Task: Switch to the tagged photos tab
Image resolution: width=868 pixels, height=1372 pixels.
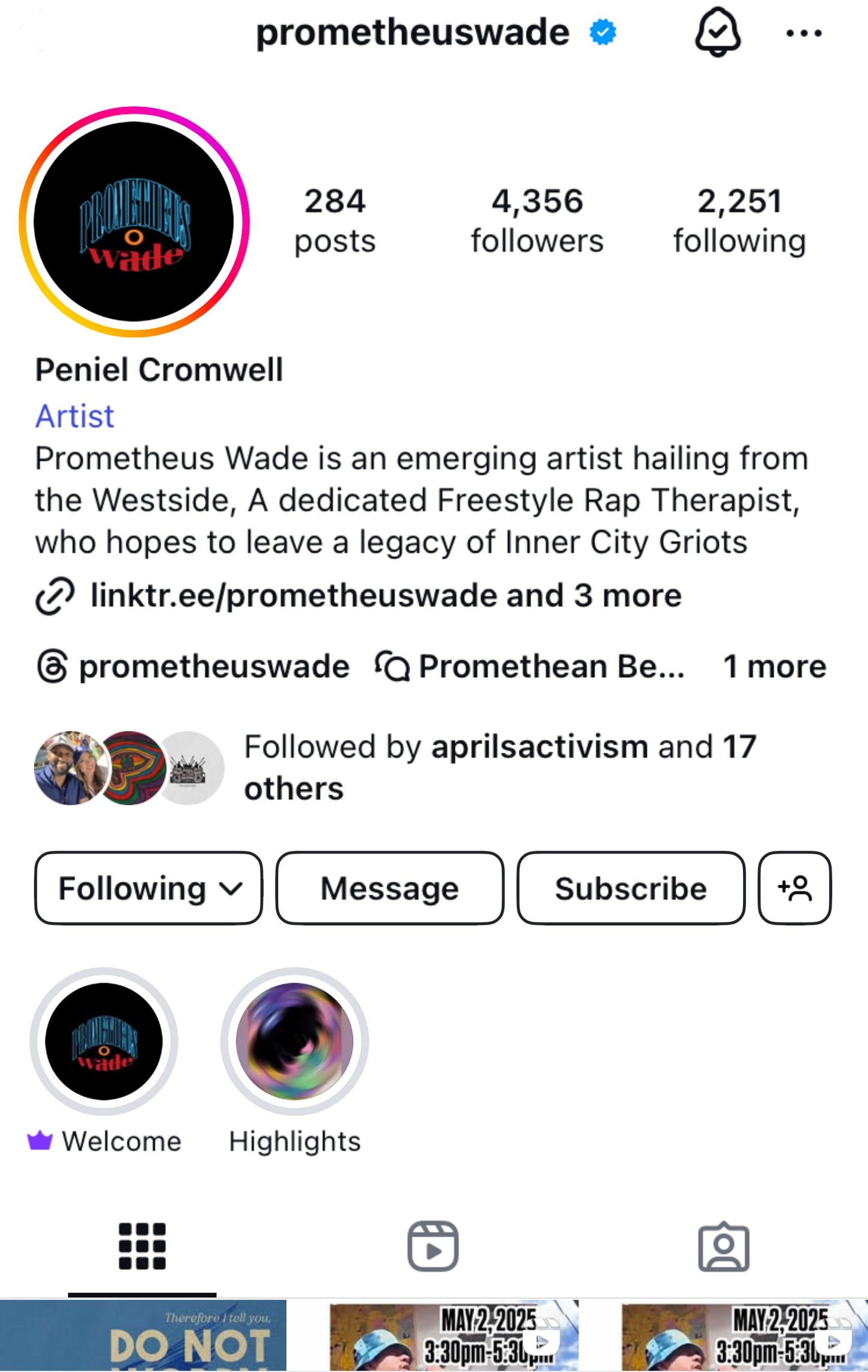Action: click(x=724, y=1246)
